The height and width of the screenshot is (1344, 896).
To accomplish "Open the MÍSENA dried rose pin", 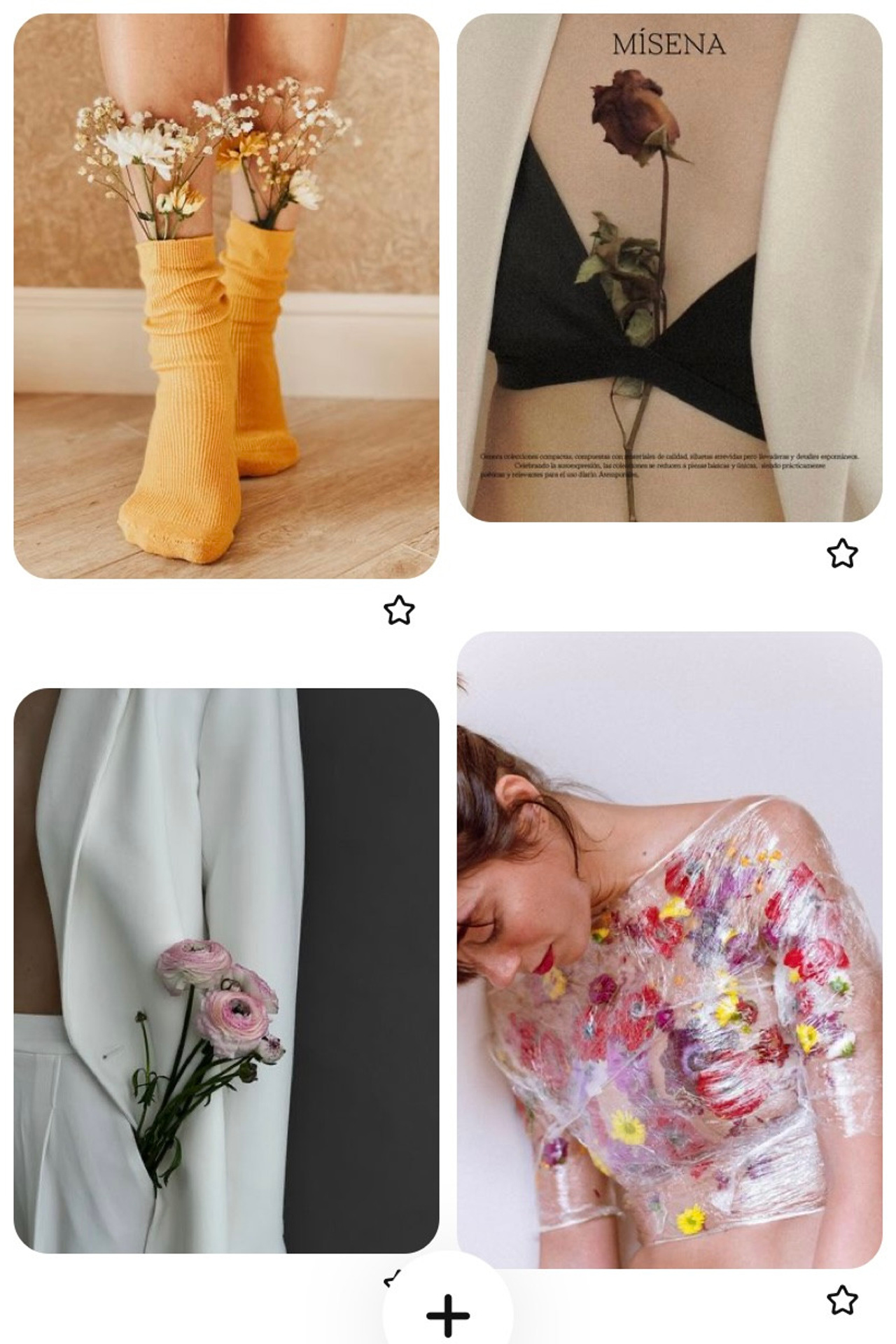I will [x=669, y=267].
